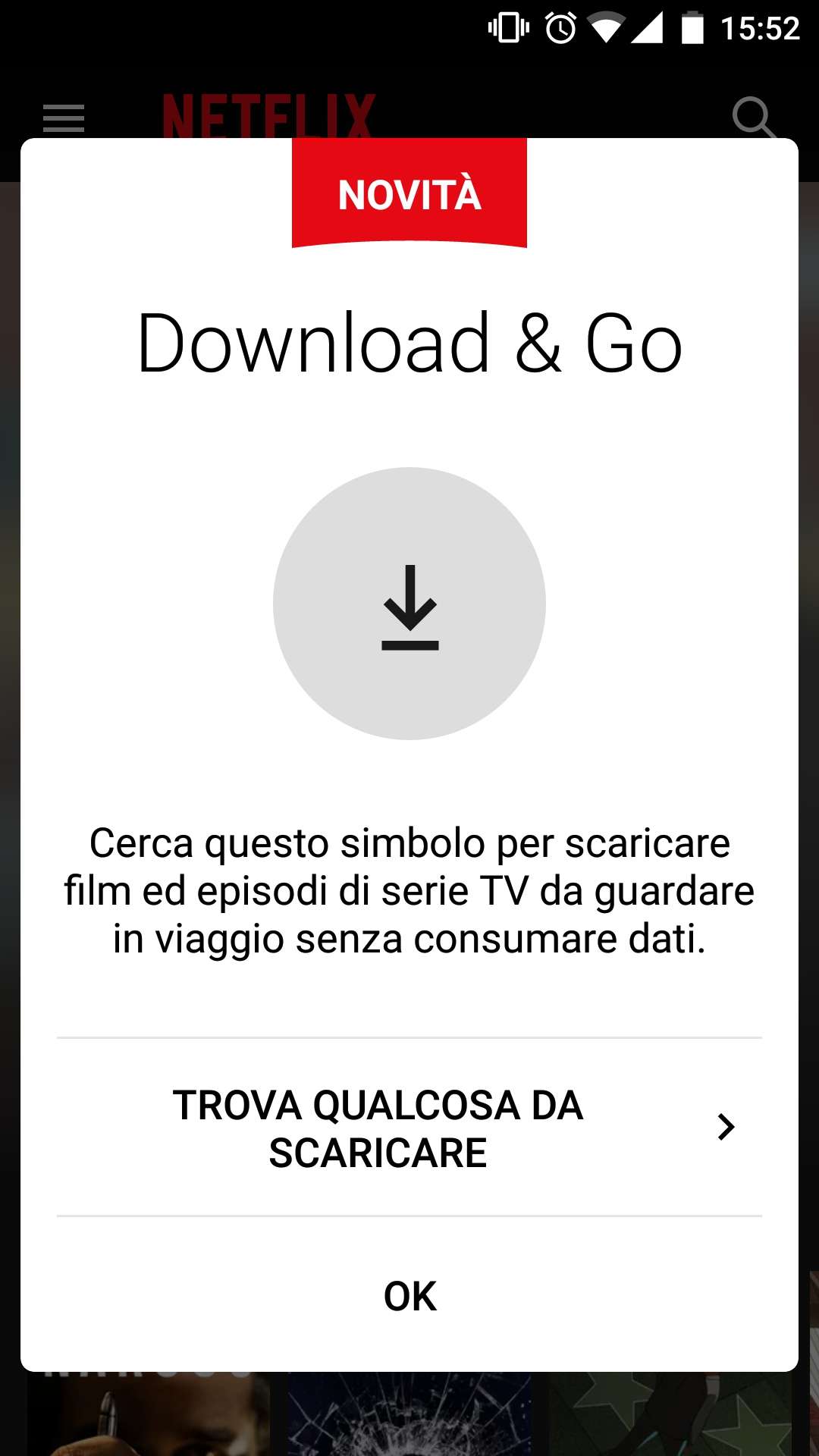Viewport: 819px width, 1456px height.
Task: Open the hamburger drawer menu
Action: pyautogui.click(x=64, y=118)
